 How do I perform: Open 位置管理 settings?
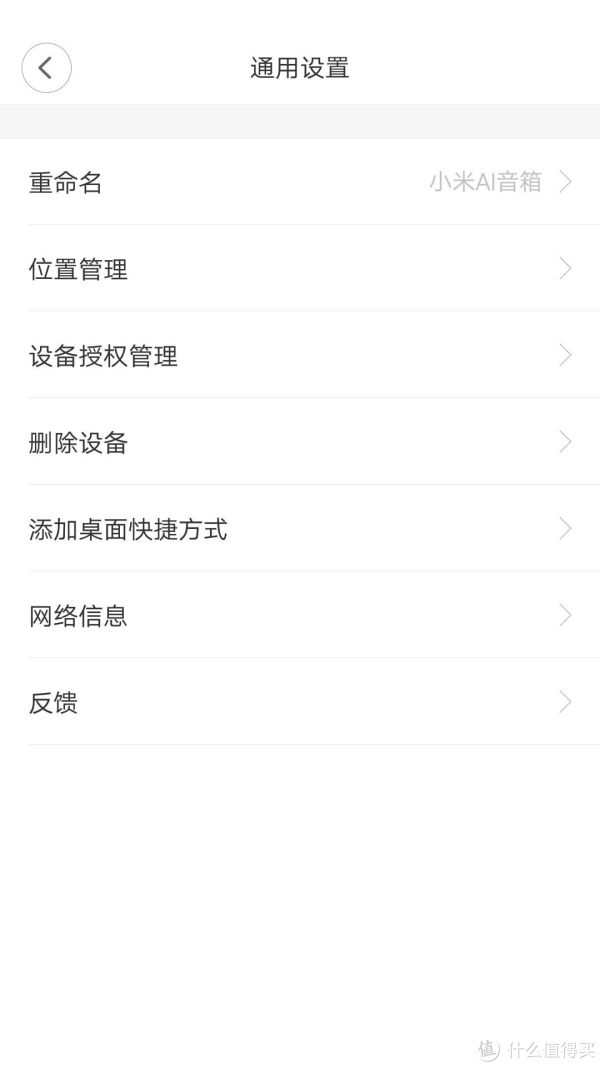[300, 268]
